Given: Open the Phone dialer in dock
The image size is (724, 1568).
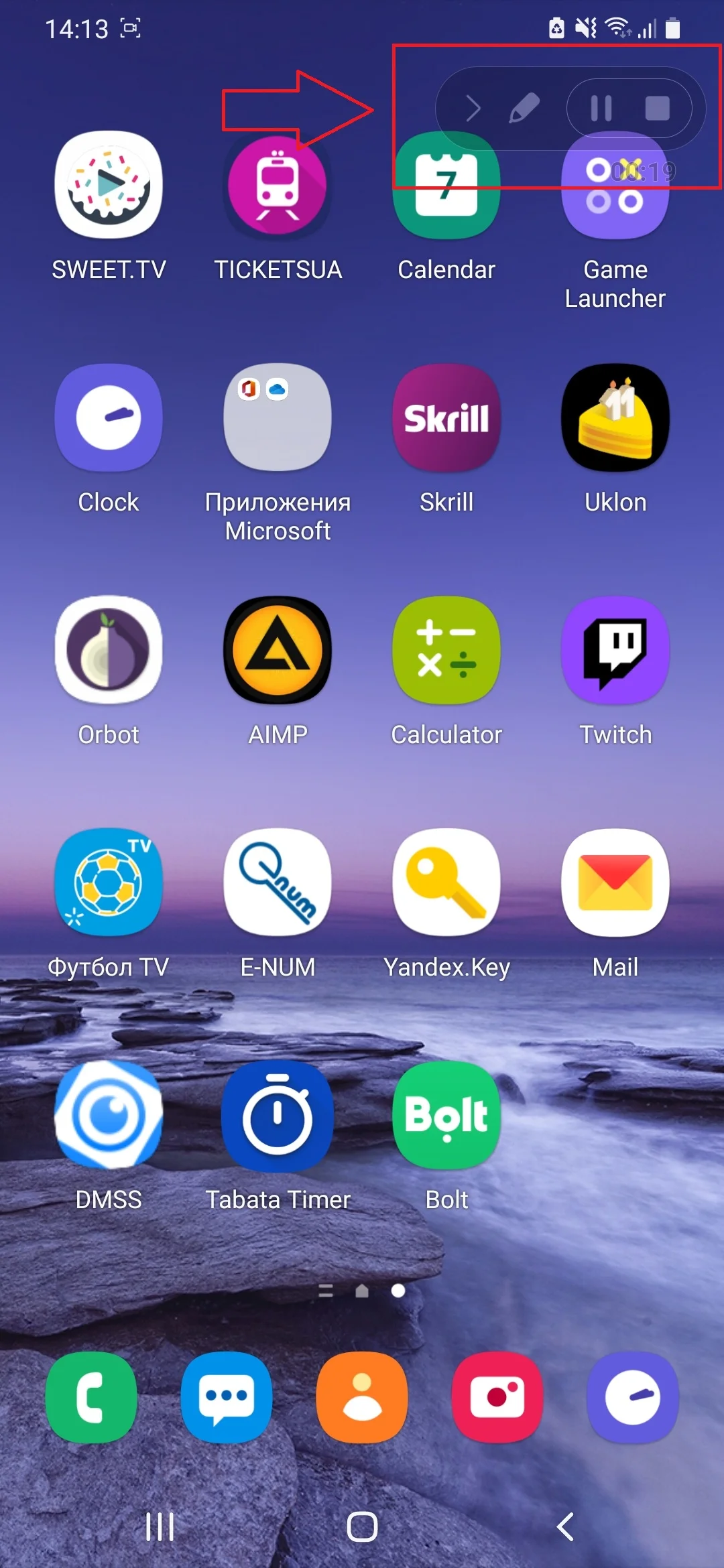Looking at the screenshot, I should pyautogui.click(x=91, y=1397).
